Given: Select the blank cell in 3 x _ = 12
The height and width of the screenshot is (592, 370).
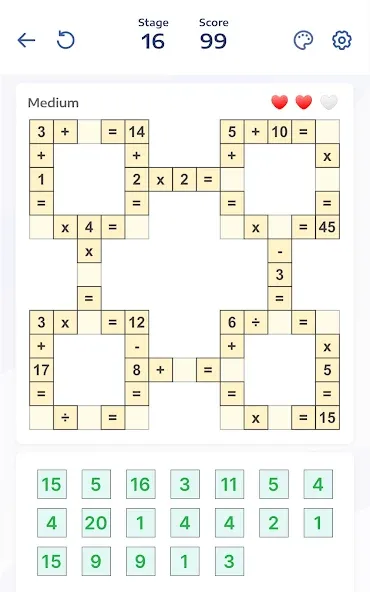Looking at the screenshot, I should coord(89,322).
